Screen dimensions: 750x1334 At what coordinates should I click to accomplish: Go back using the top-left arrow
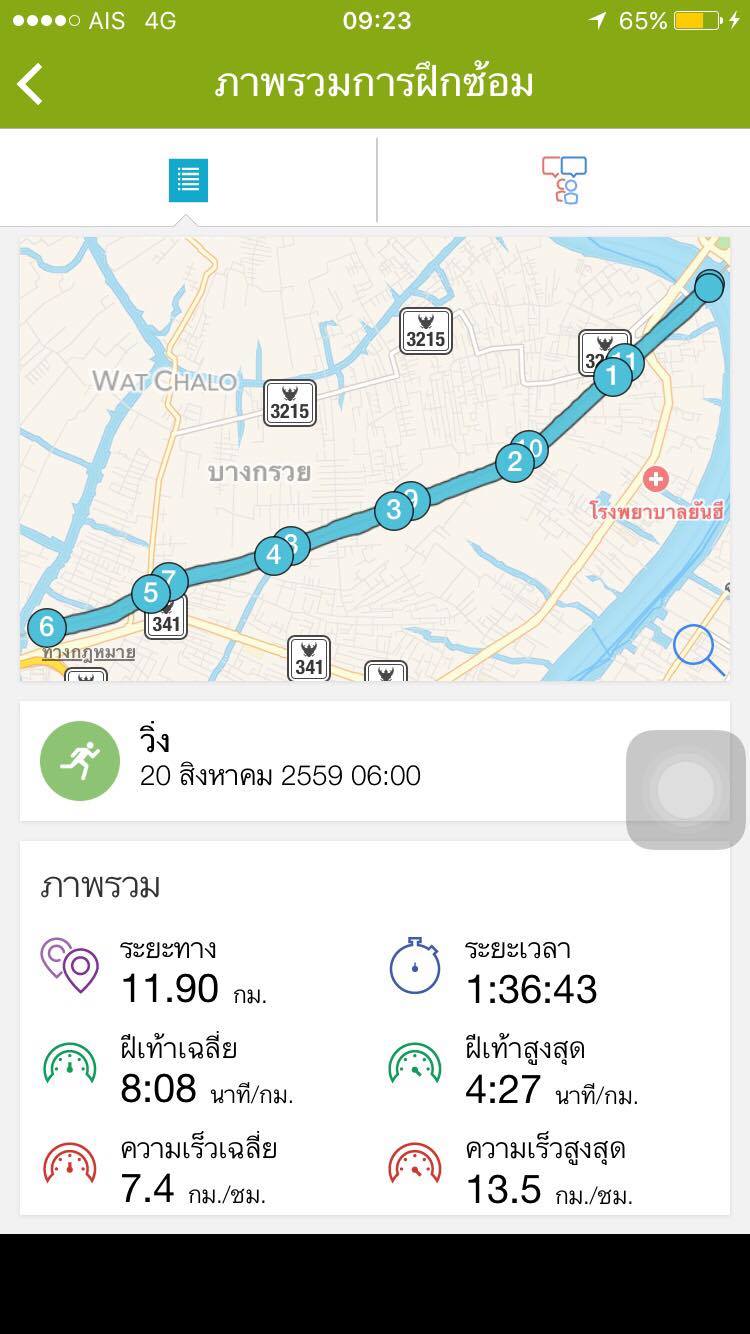click(31, 84)
